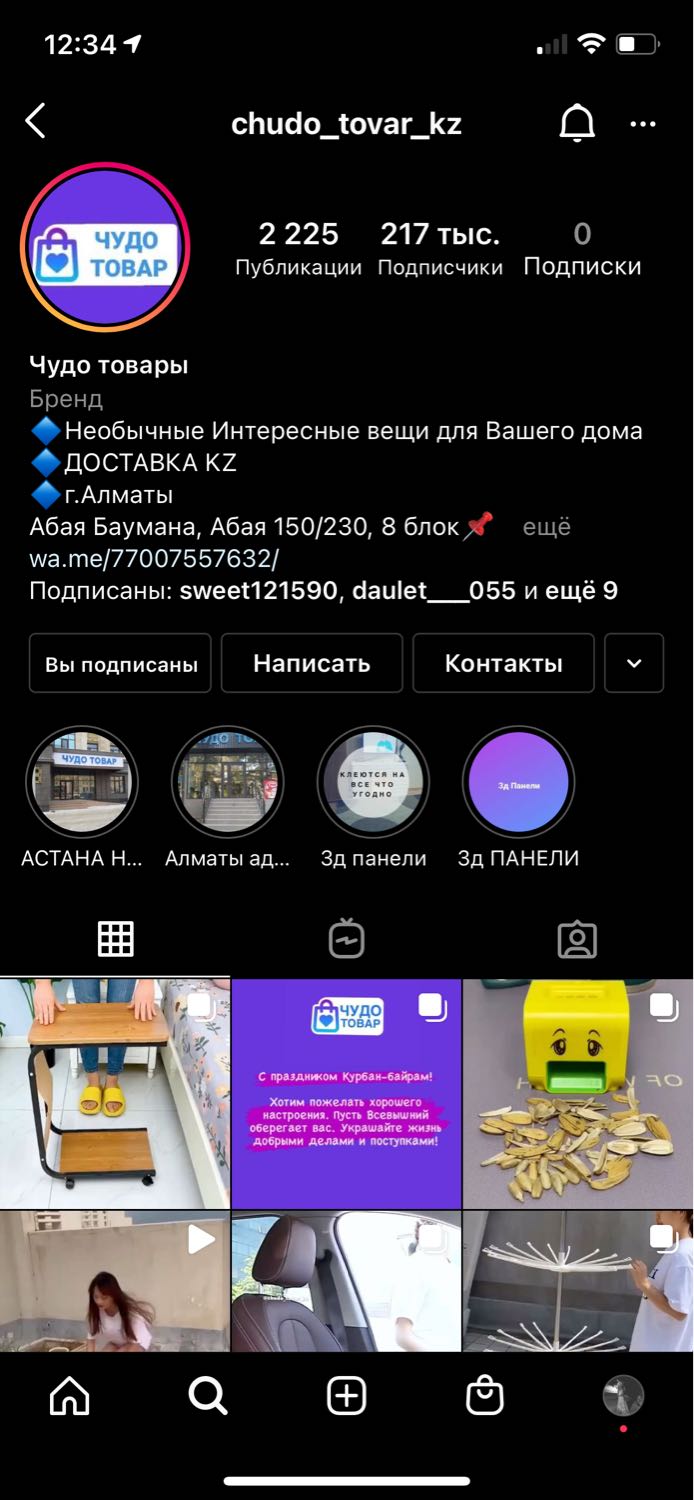Expand suggested accounts with the chevron button
Screen dimensions: 694x1500
[x=634, y=663]
